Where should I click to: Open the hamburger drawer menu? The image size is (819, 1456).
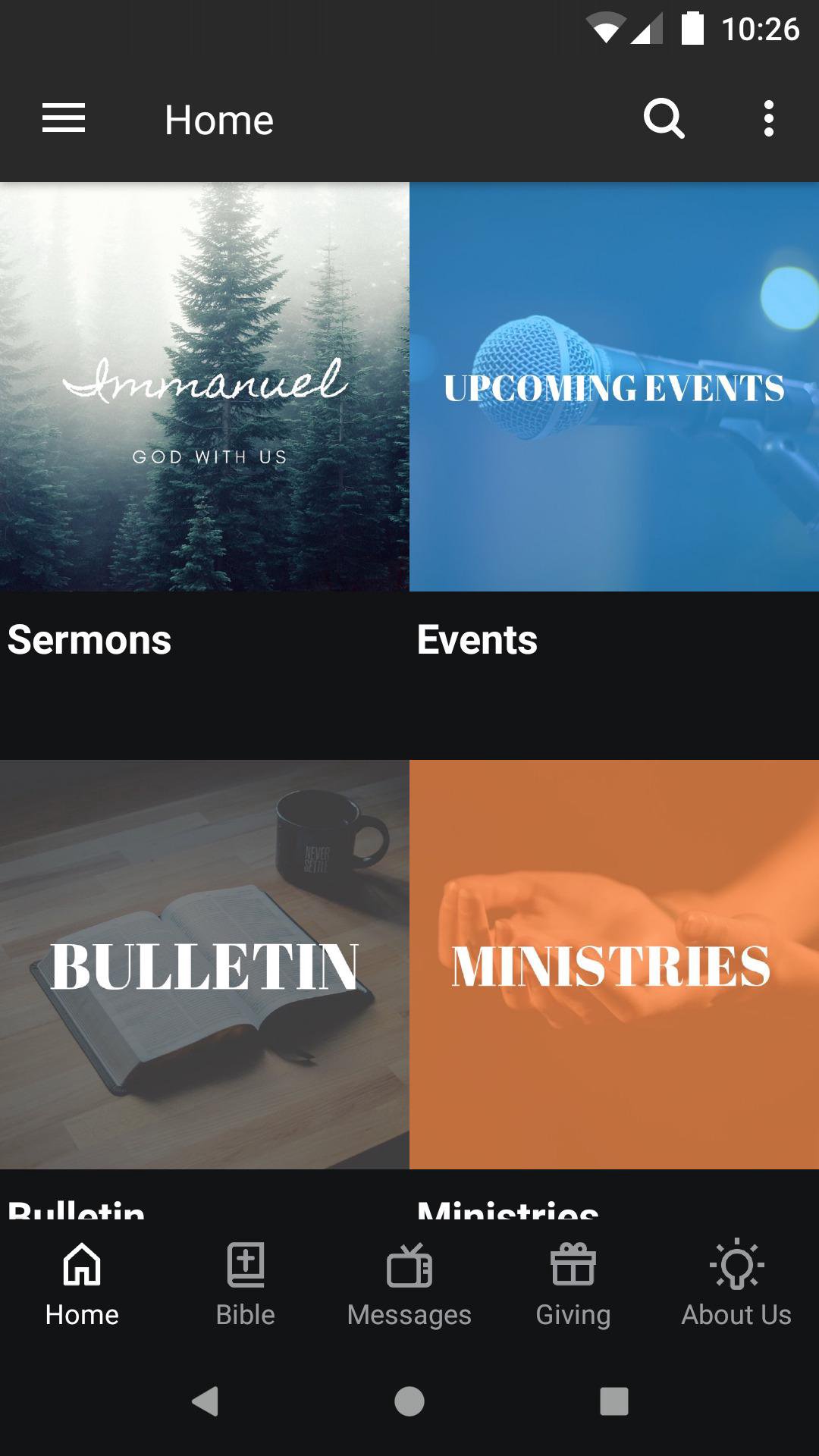point(64,119)
